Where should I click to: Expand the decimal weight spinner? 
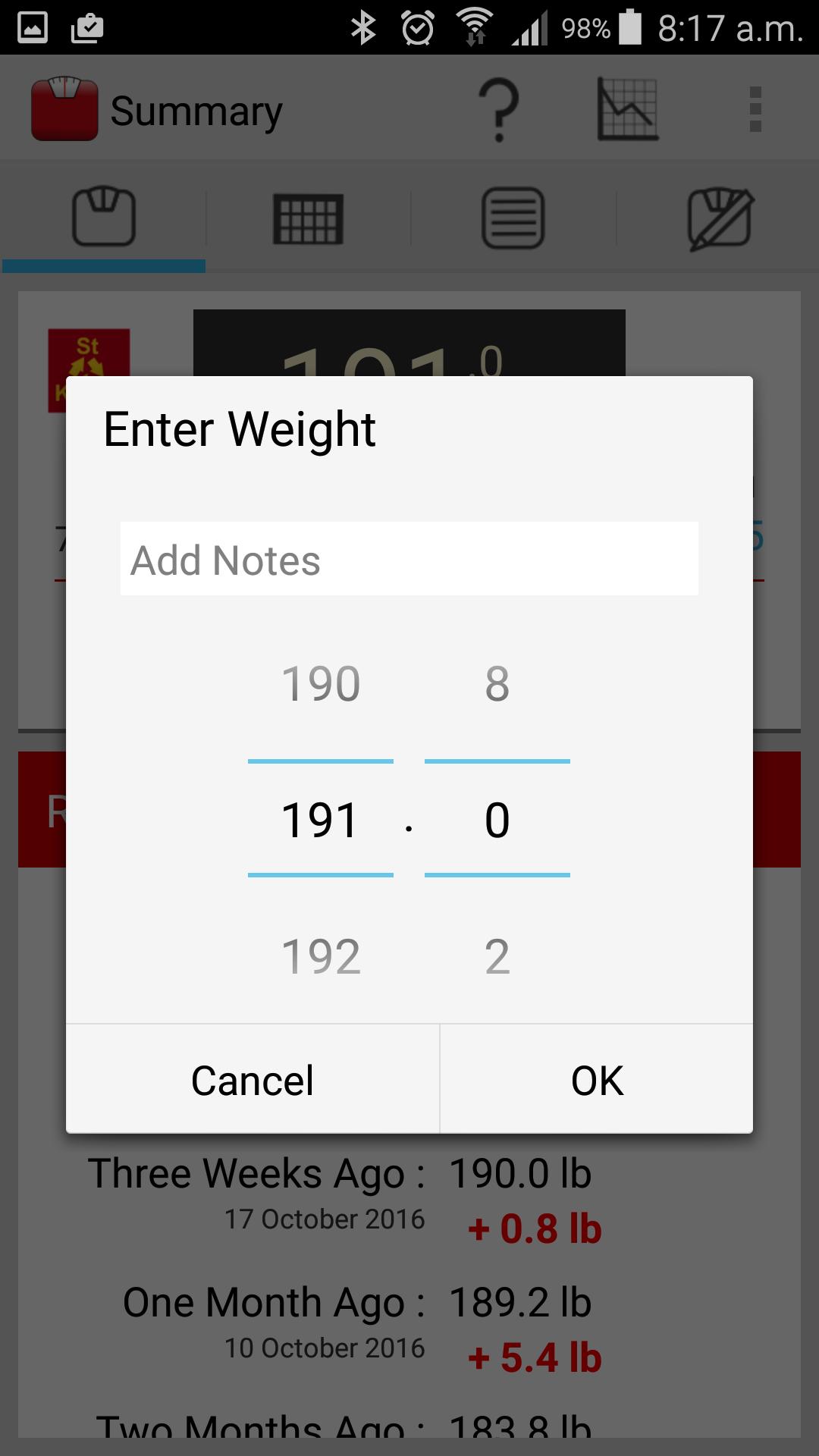click(497, 819)
